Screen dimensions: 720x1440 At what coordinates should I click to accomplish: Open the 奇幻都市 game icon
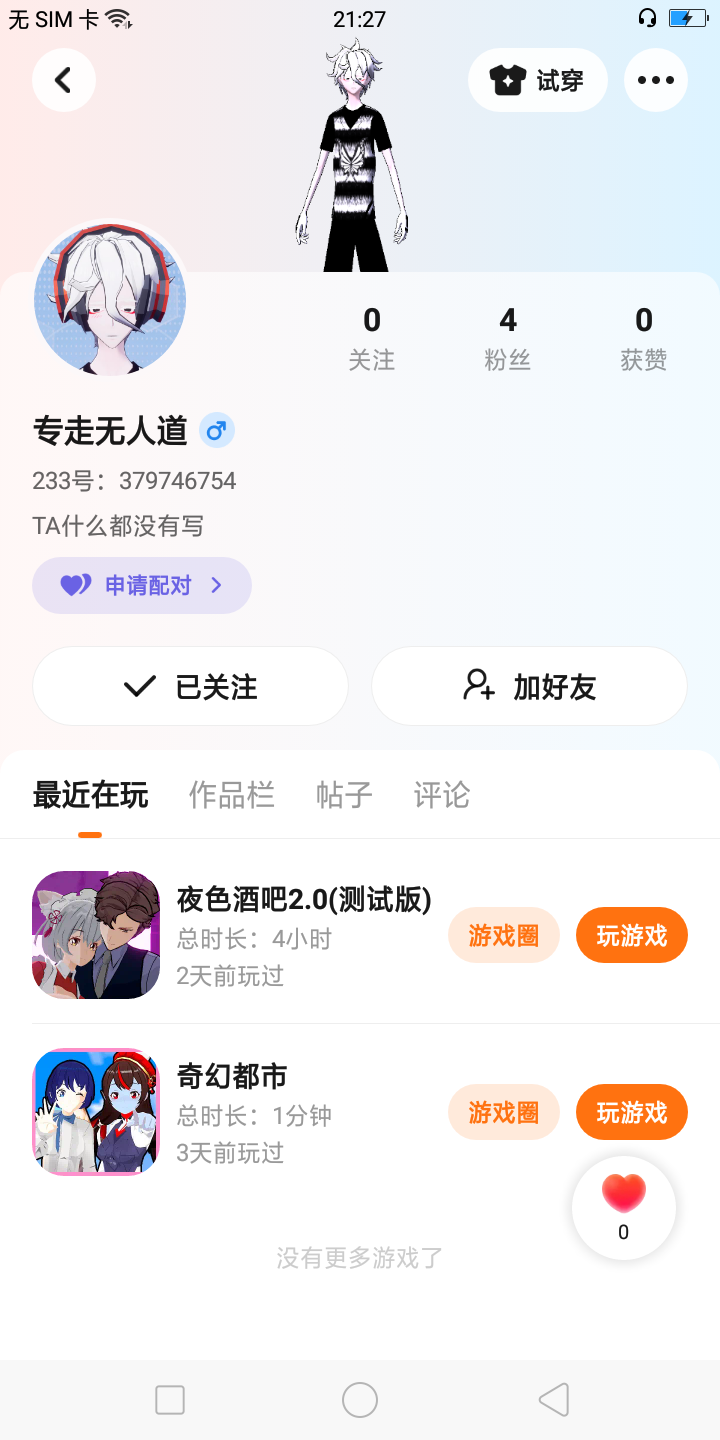(x=96, y=1111)
